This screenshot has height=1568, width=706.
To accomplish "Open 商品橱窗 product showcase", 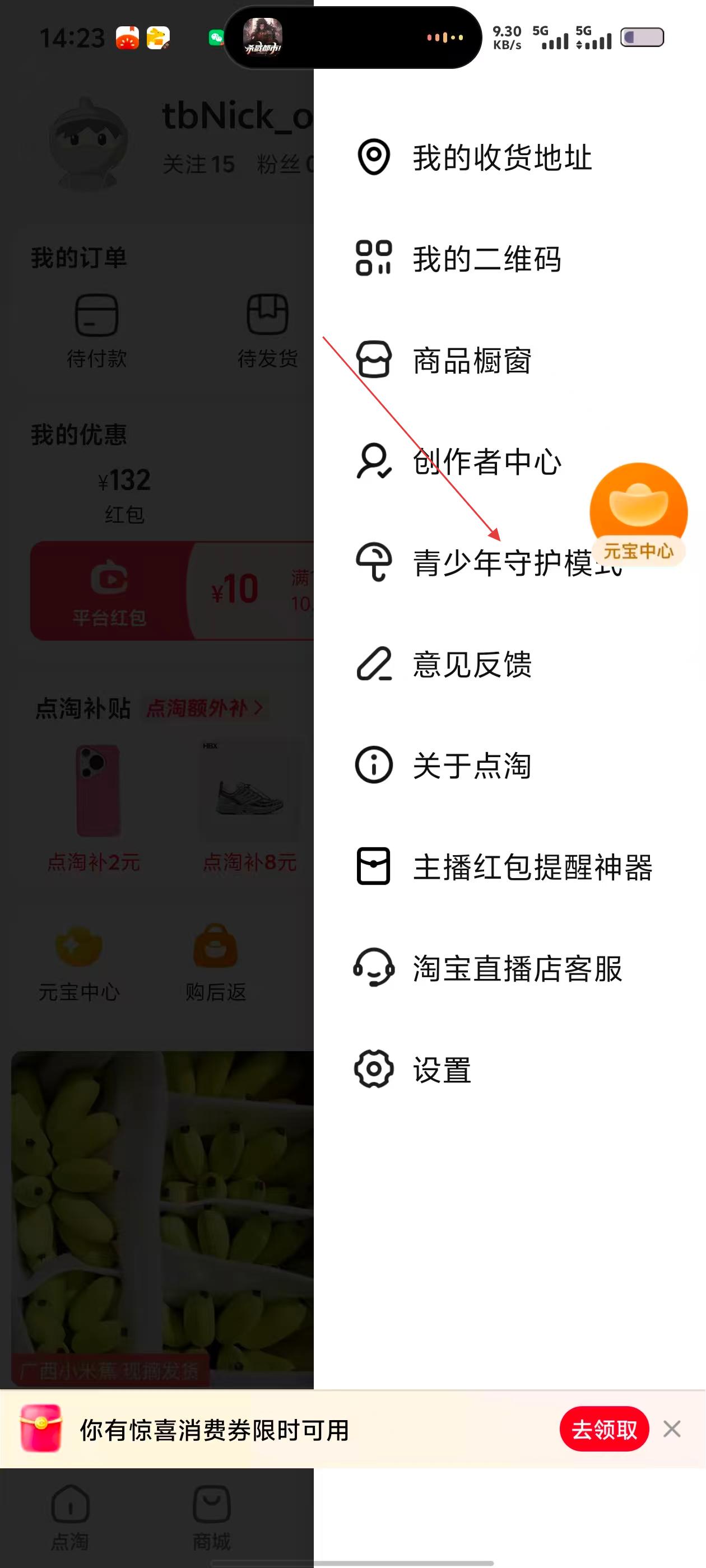I will tap(471, 360).
